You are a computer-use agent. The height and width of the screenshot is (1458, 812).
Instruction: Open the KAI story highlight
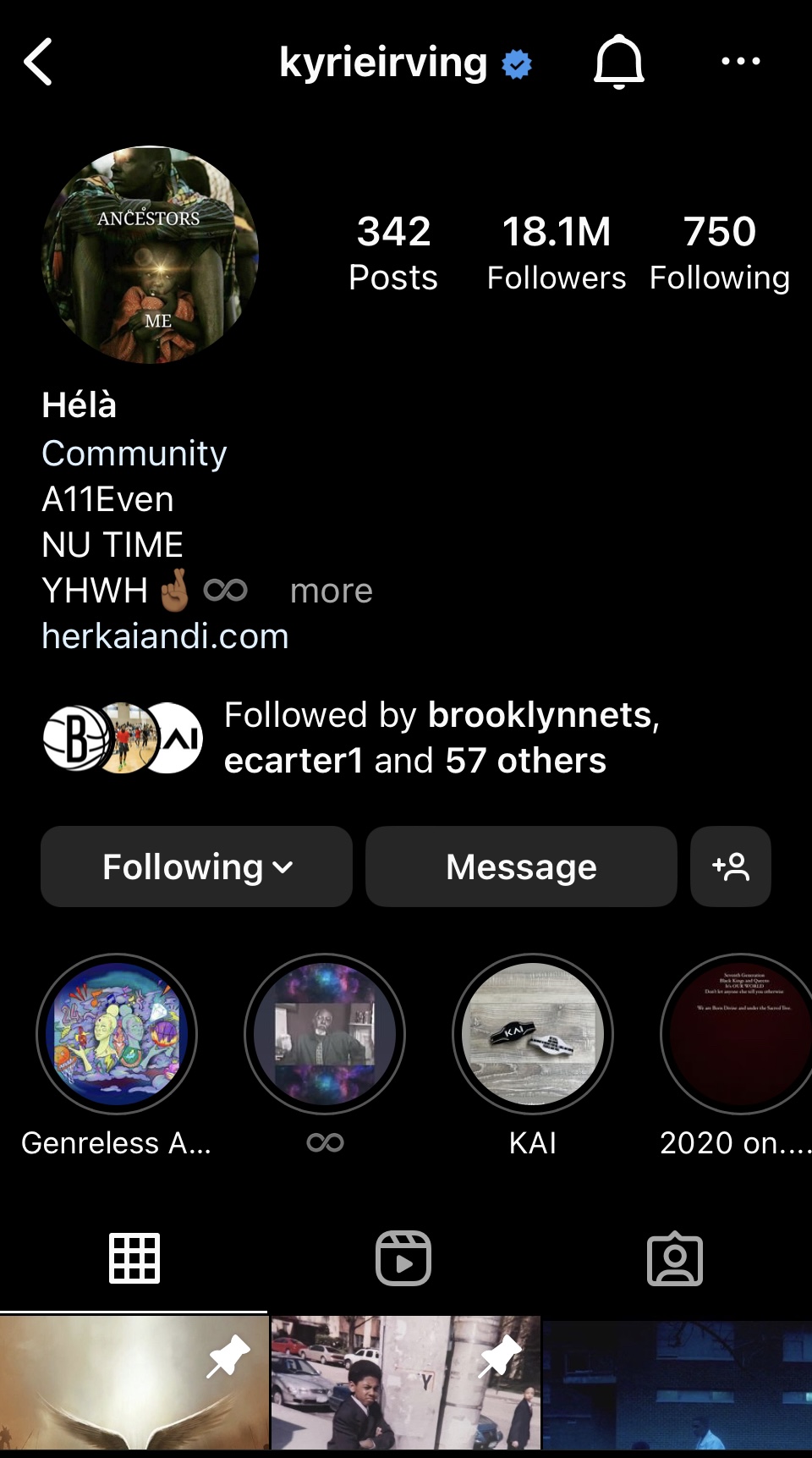click(533, 1034)
